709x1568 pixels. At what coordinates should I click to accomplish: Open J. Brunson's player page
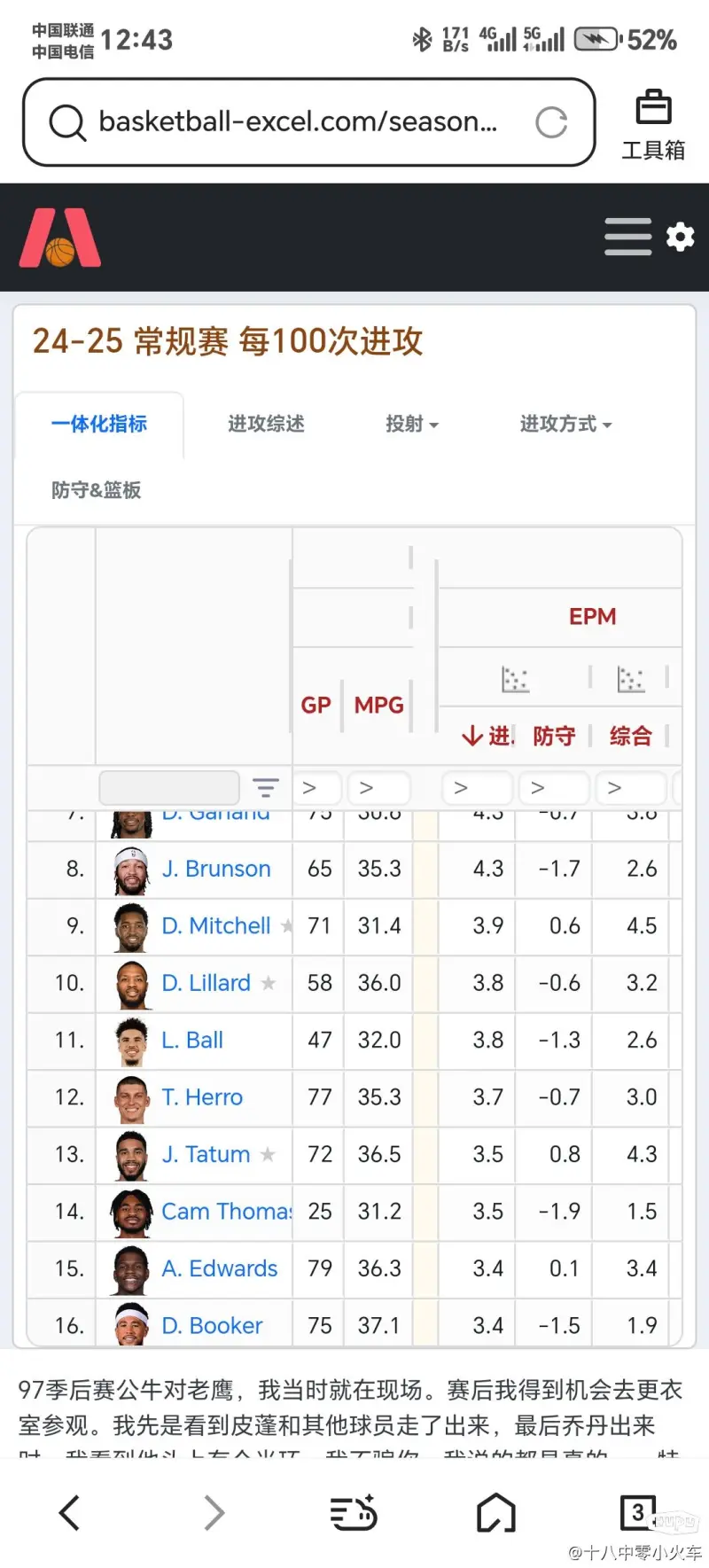216,869
